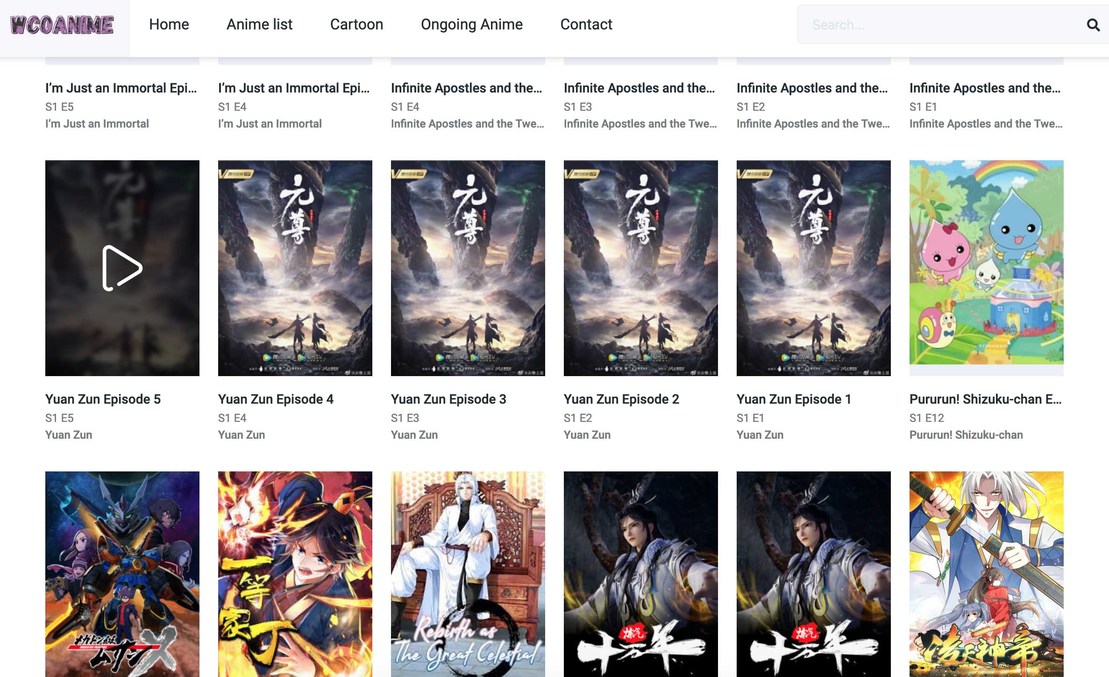Tap the search magnifier icon
Viewport: 1109px width, 677px height.
pyautogui.click(x=1093, y=25)
